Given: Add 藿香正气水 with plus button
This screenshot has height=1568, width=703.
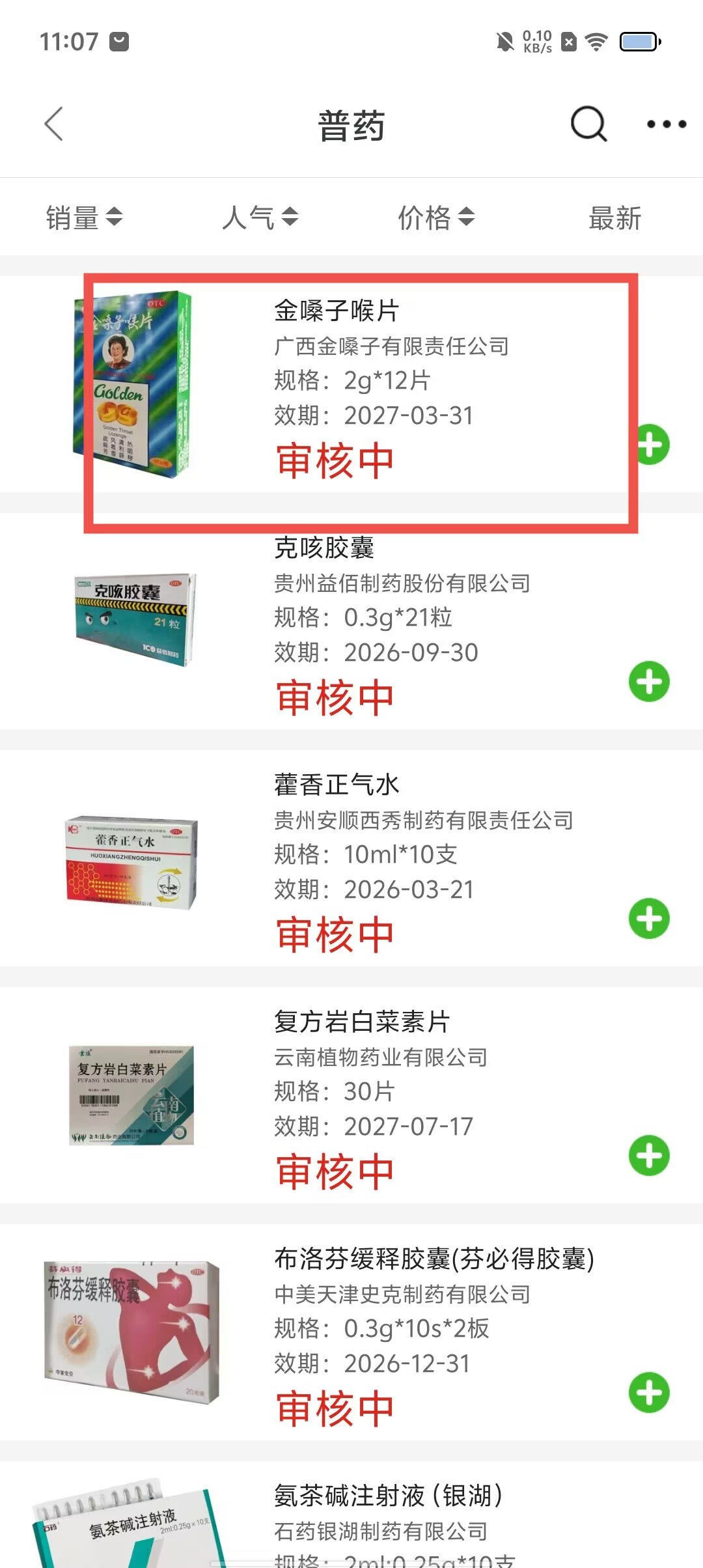Looking at the screenshot, I should point(649,919).
